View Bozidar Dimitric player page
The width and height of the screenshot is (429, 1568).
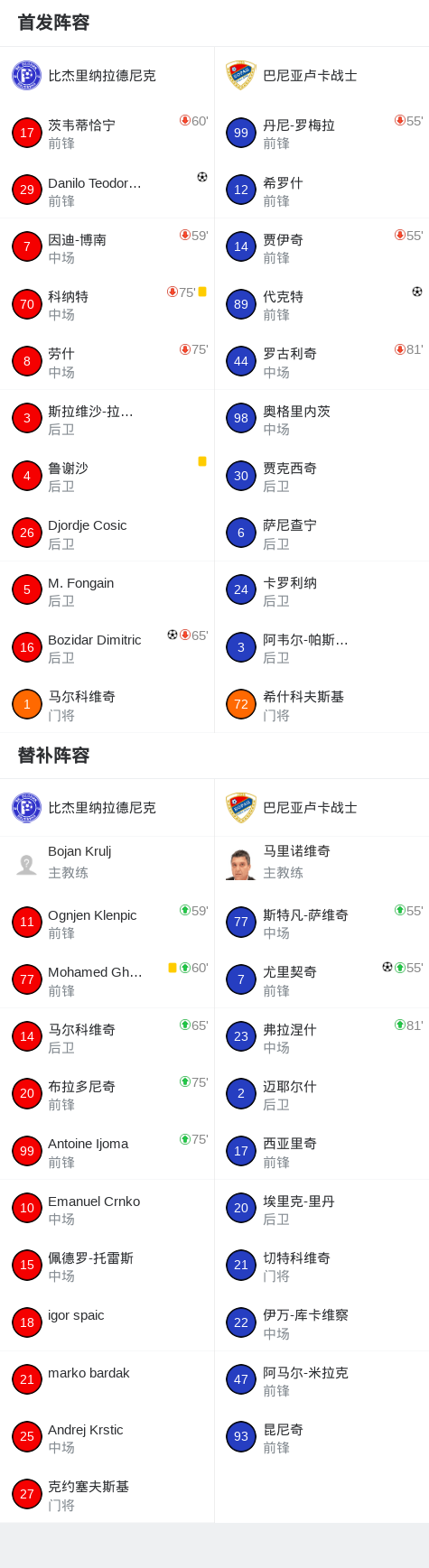click(107, 647)
